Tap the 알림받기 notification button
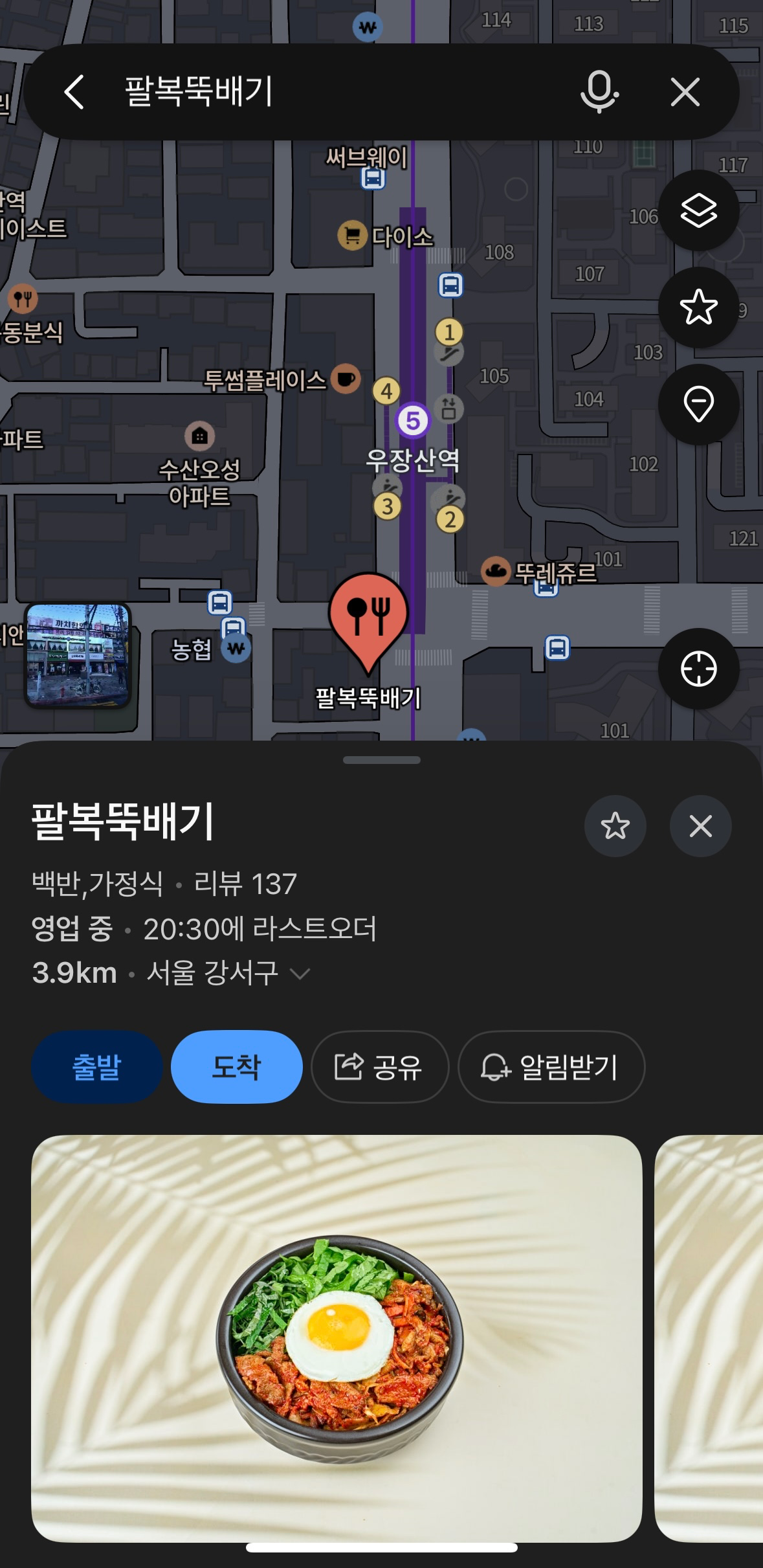The image size is (763, 1568). pos(551,1067)
